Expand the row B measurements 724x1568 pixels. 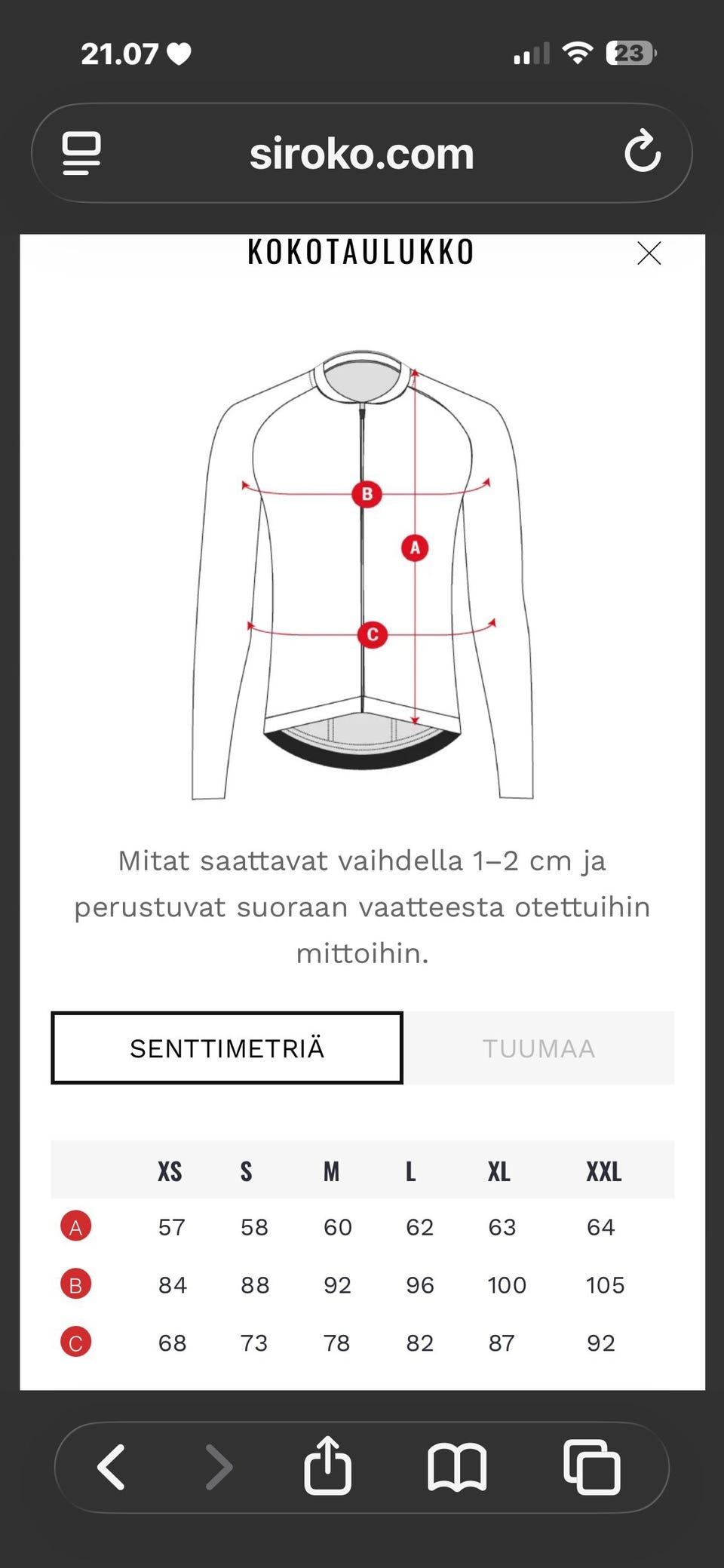click(x=75, y=1283)
